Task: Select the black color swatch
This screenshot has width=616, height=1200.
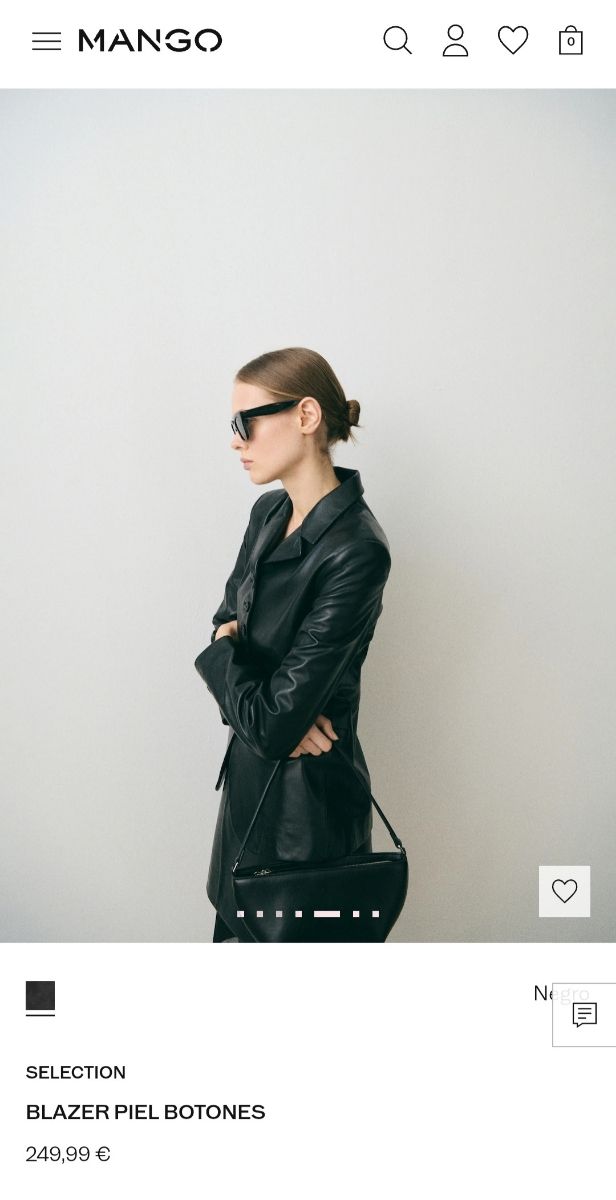Action: pos(40,996)
